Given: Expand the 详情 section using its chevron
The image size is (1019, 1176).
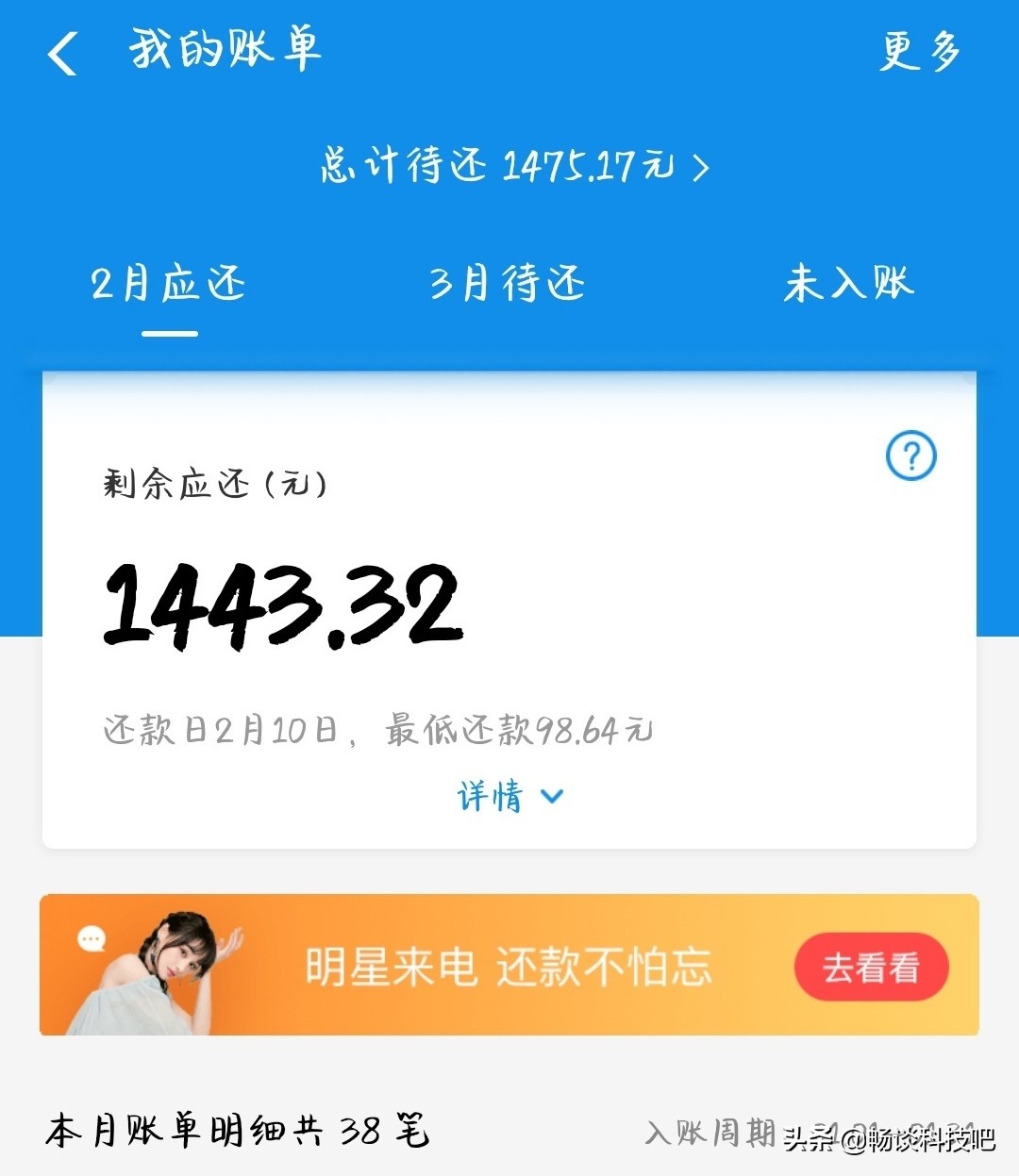Looking at the screenshot, I should click(552, 797).
